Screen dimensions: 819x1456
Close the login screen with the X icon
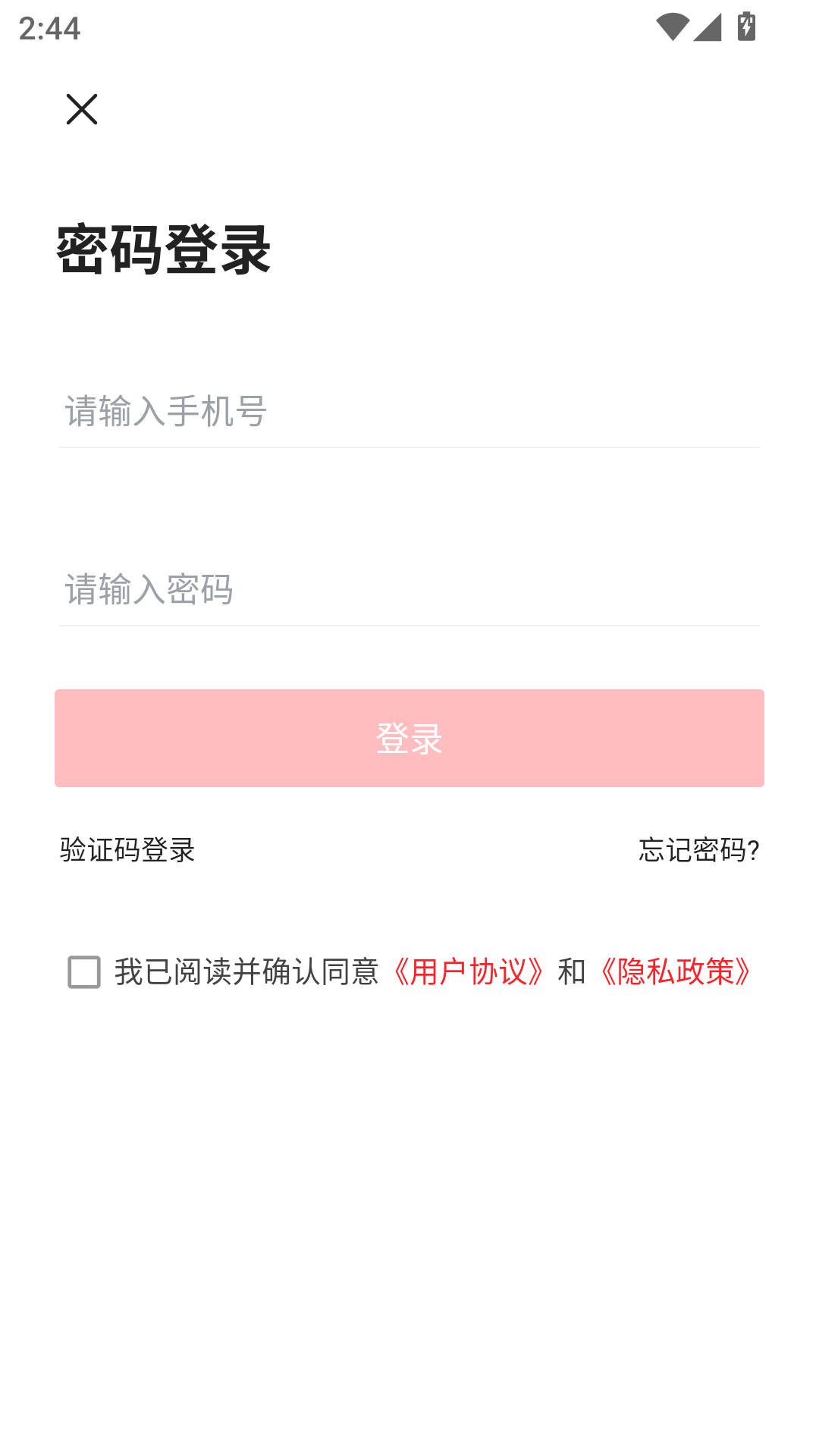82,108
